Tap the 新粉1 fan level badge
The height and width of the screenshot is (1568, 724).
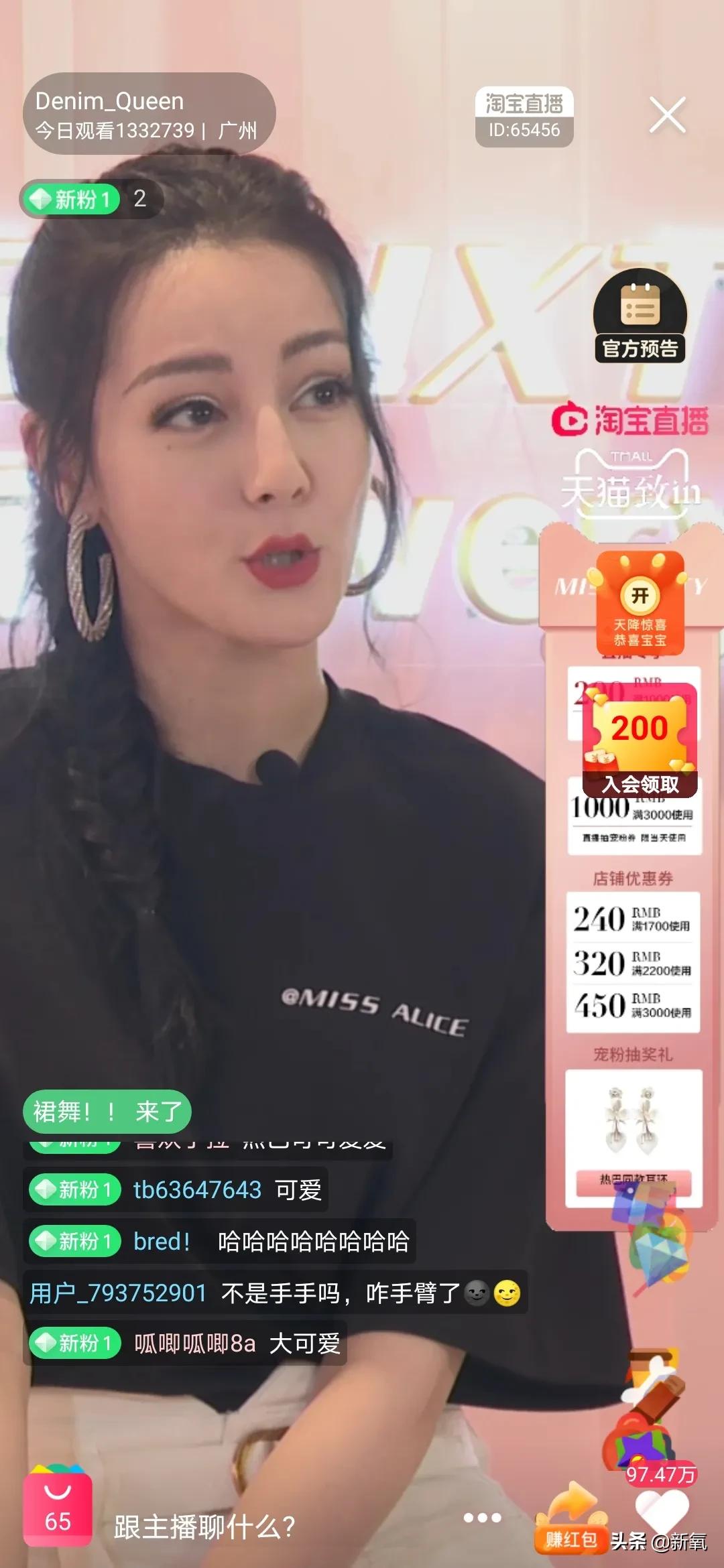tap(72, 199)
